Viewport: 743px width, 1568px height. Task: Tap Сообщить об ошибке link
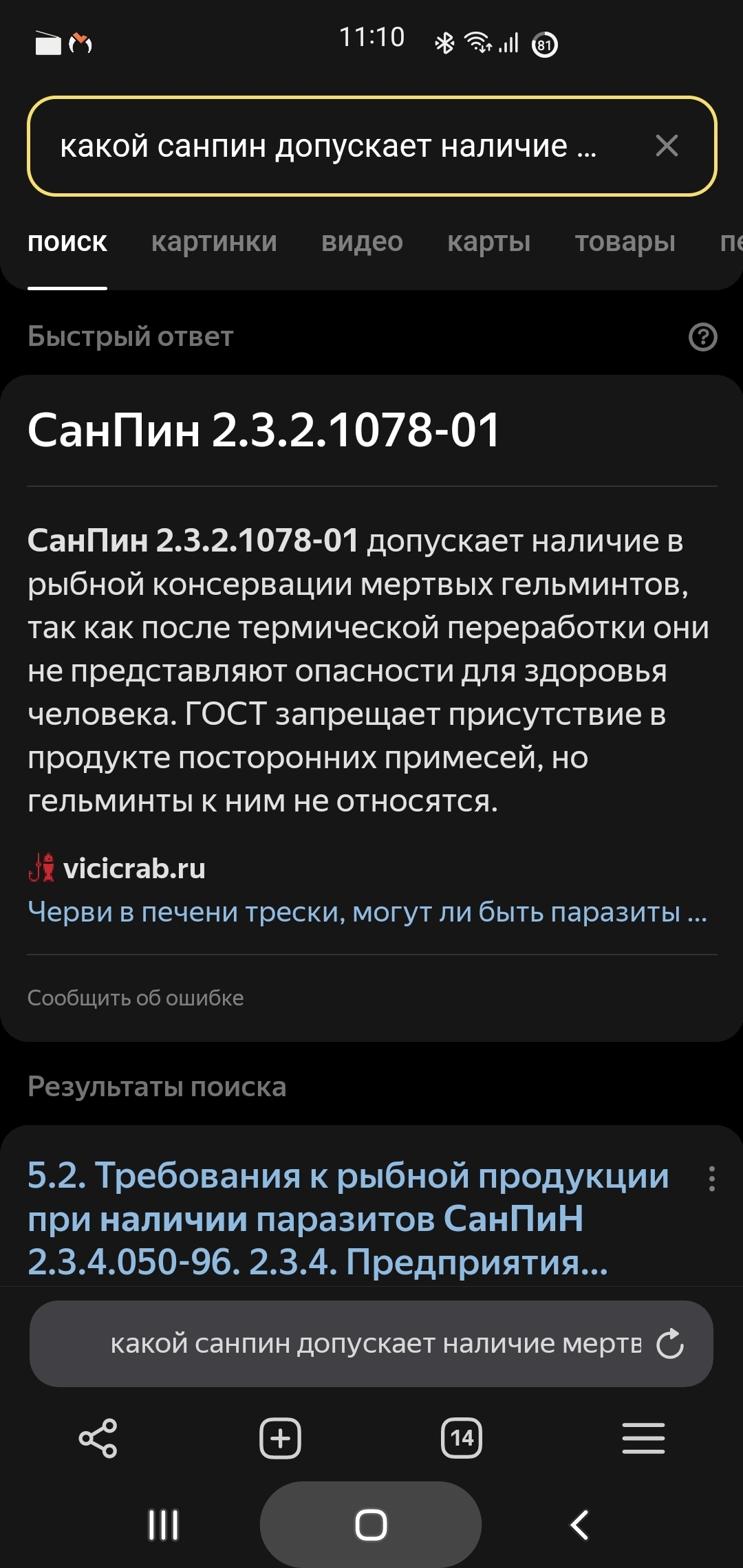click(x=136, y=998)
